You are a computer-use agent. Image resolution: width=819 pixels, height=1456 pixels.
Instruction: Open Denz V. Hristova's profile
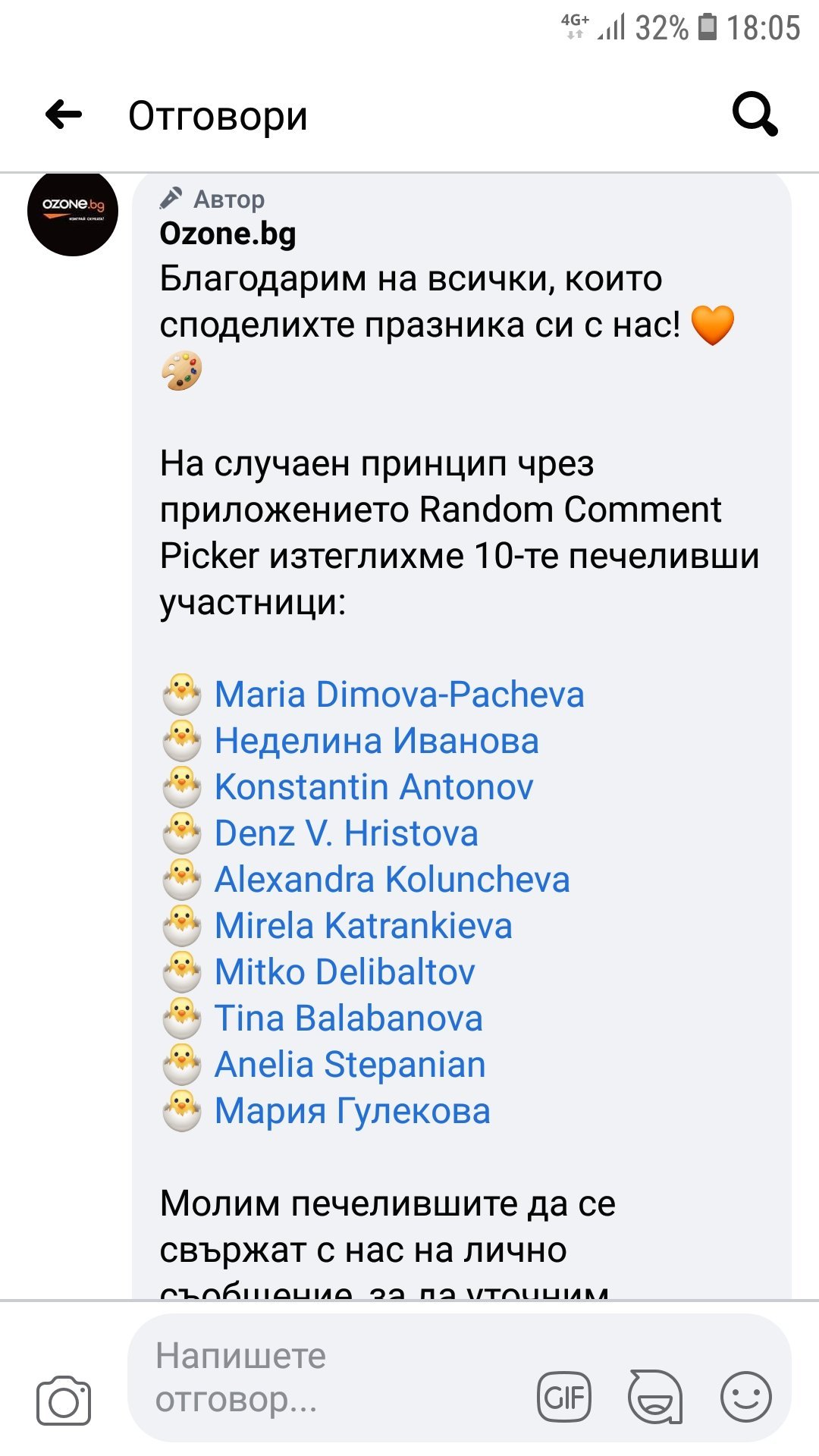347,833
